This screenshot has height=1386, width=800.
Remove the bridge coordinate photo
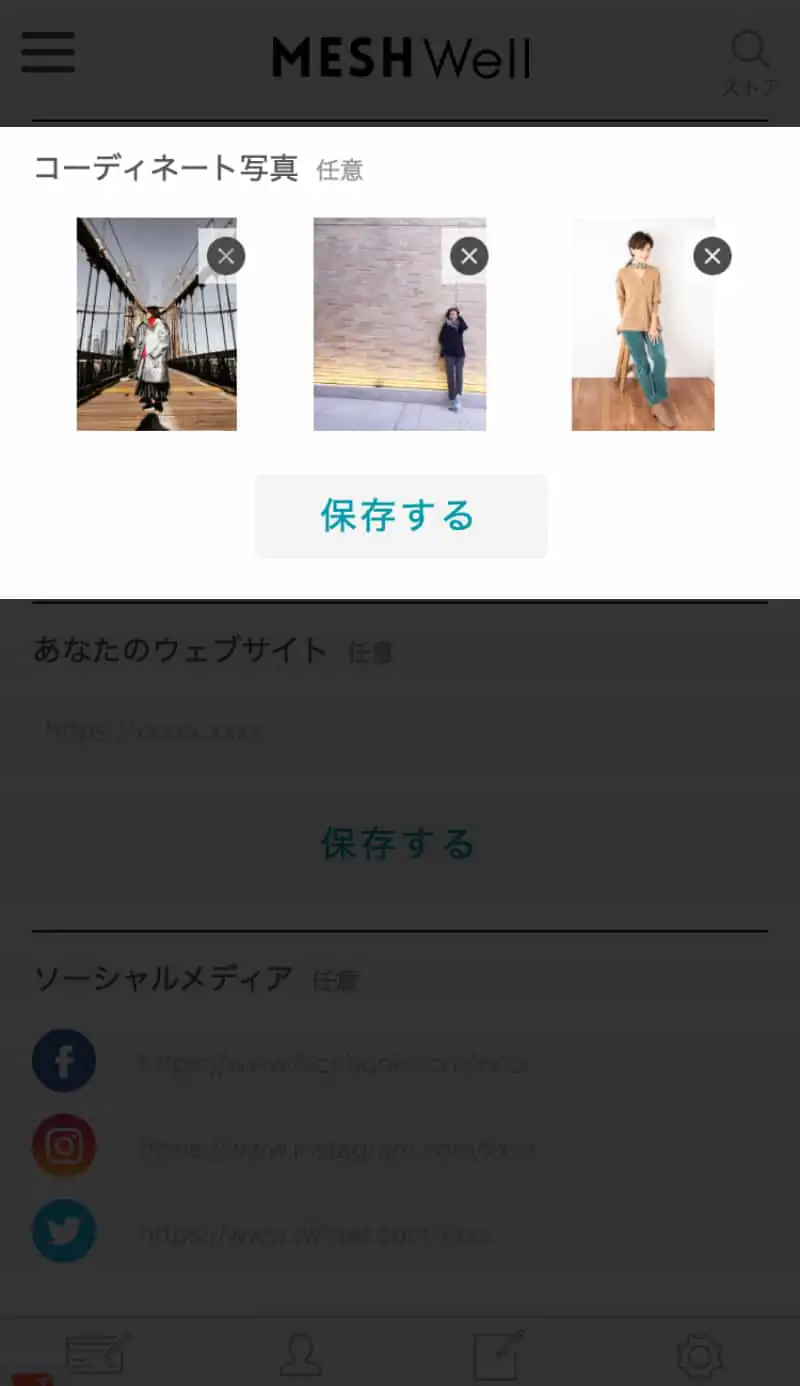(x=226, y=257)
